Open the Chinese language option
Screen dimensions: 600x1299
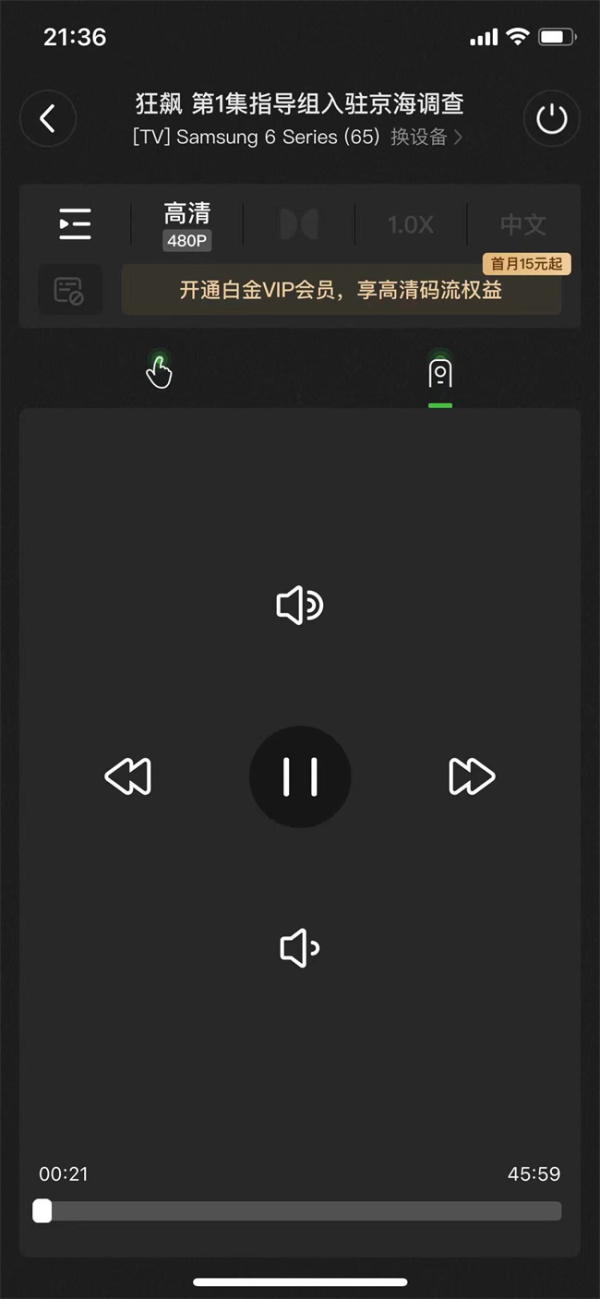coord(523,225)
